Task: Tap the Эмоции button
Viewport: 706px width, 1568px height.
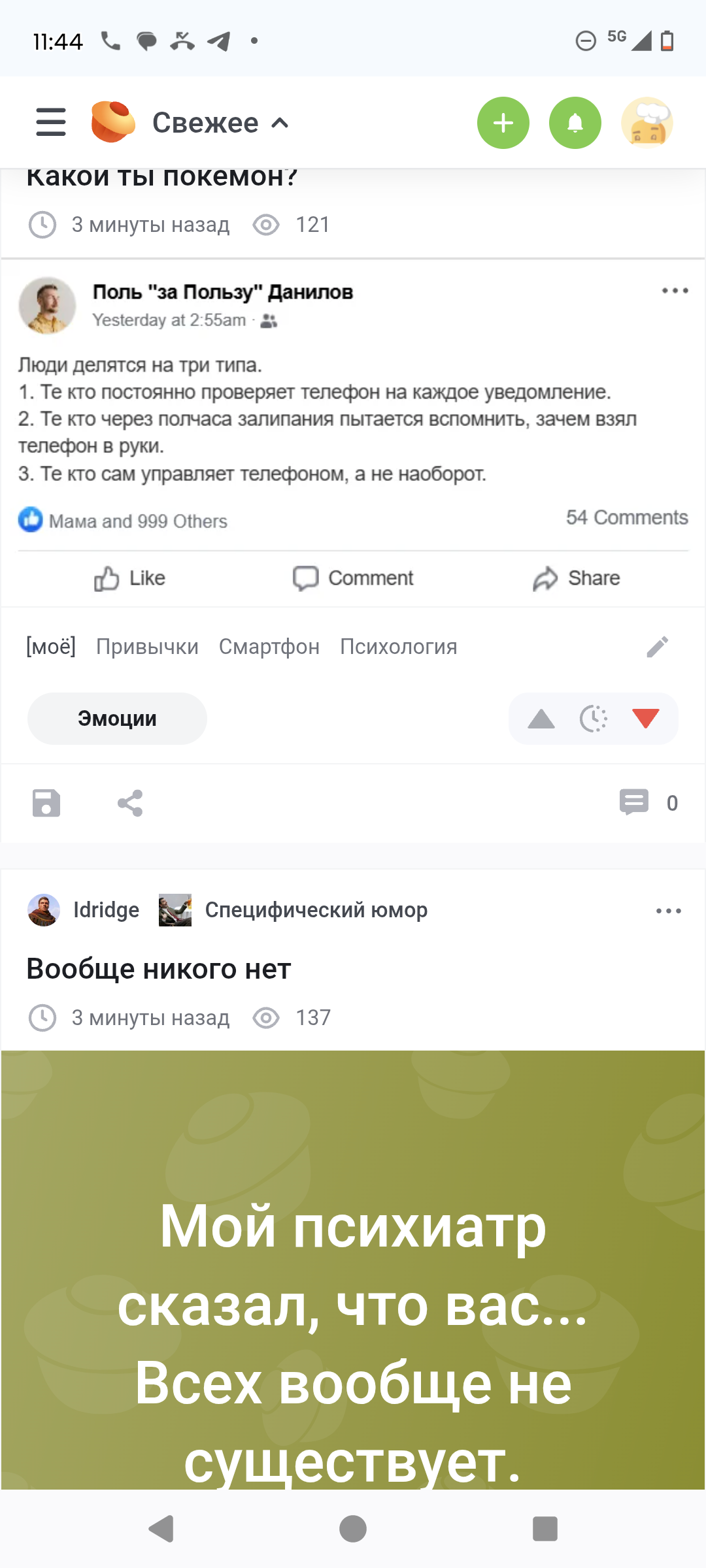Action: tap(117, 719)
